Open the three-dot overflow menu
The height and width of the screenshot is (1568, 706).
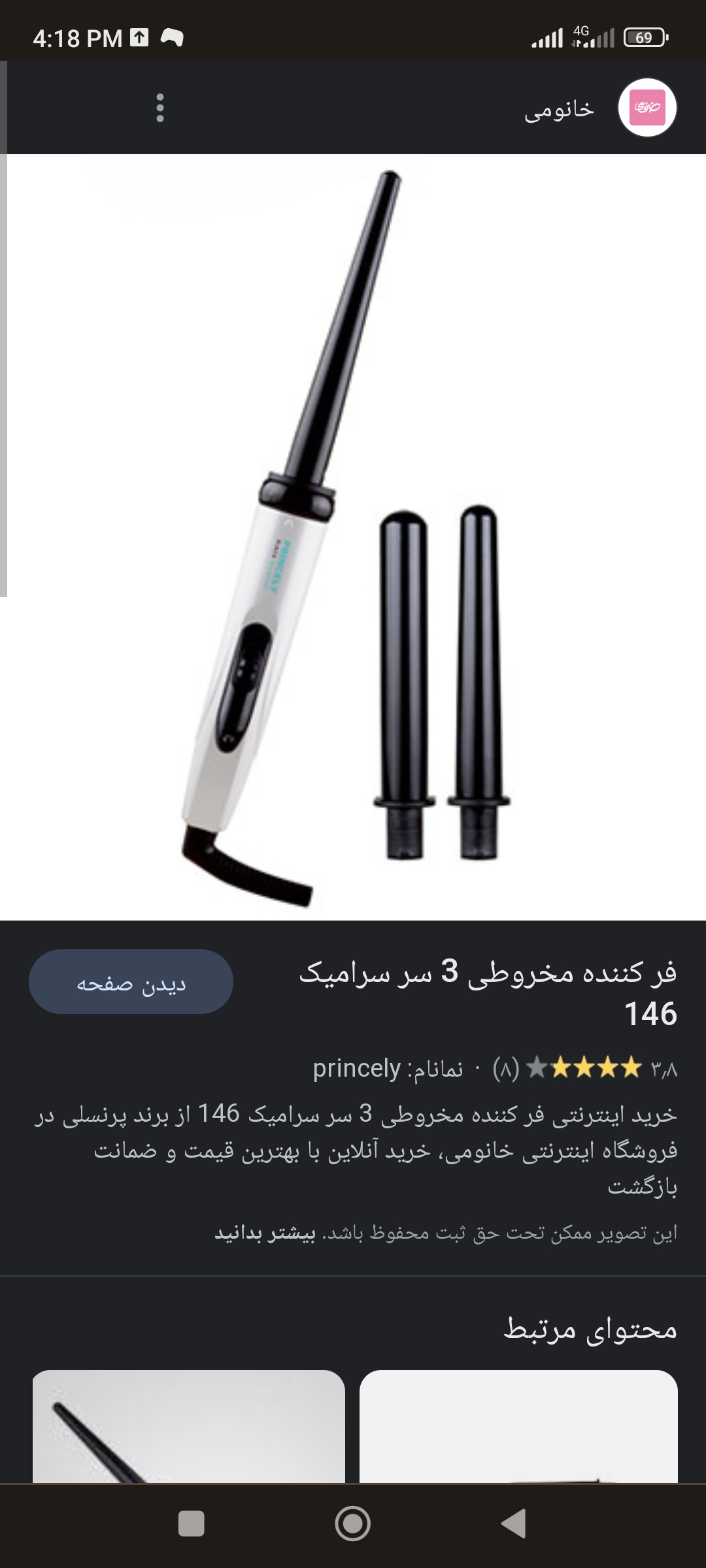point(160,108)
